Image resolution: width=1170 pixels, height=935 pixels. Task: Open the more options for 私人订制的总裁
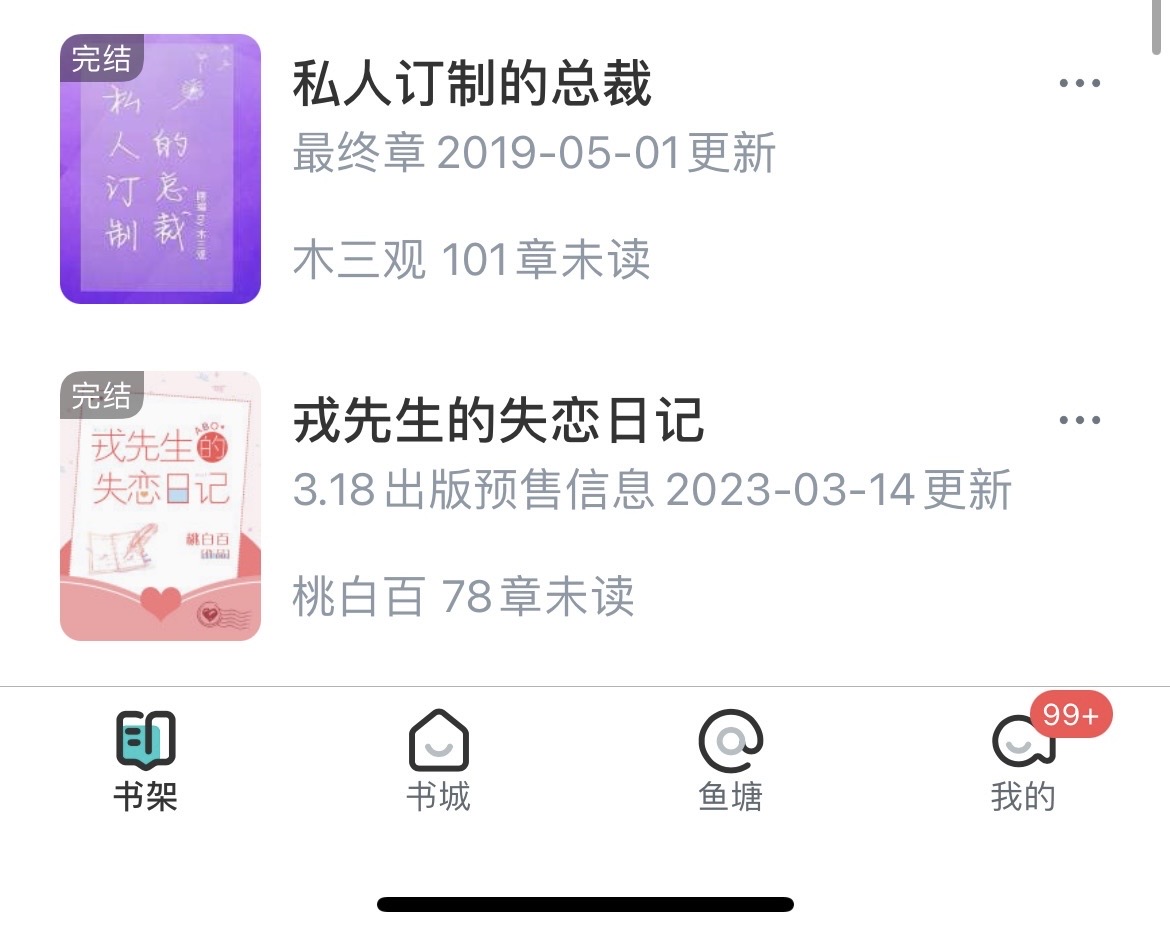1079,84
